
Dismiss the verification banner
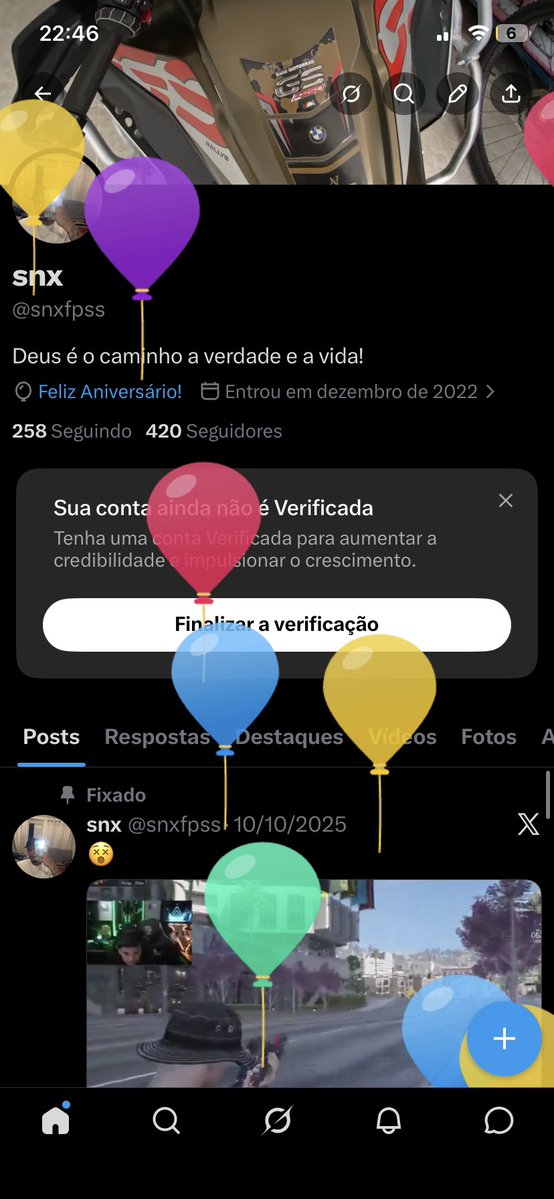click(506, 501)
